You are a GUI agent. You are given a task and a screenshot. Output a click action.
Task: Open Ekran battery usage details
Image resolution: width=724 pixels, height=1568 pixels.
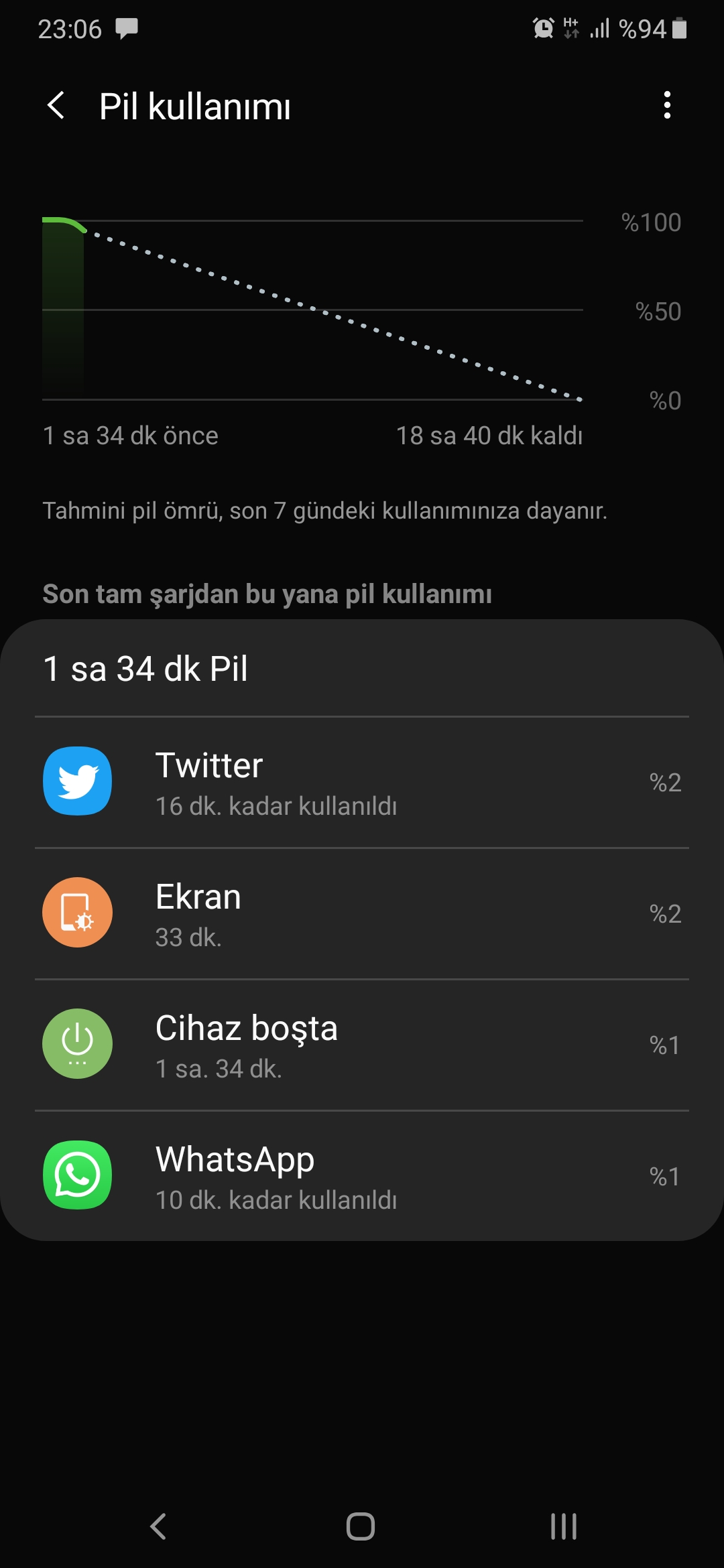coord(362,913)
